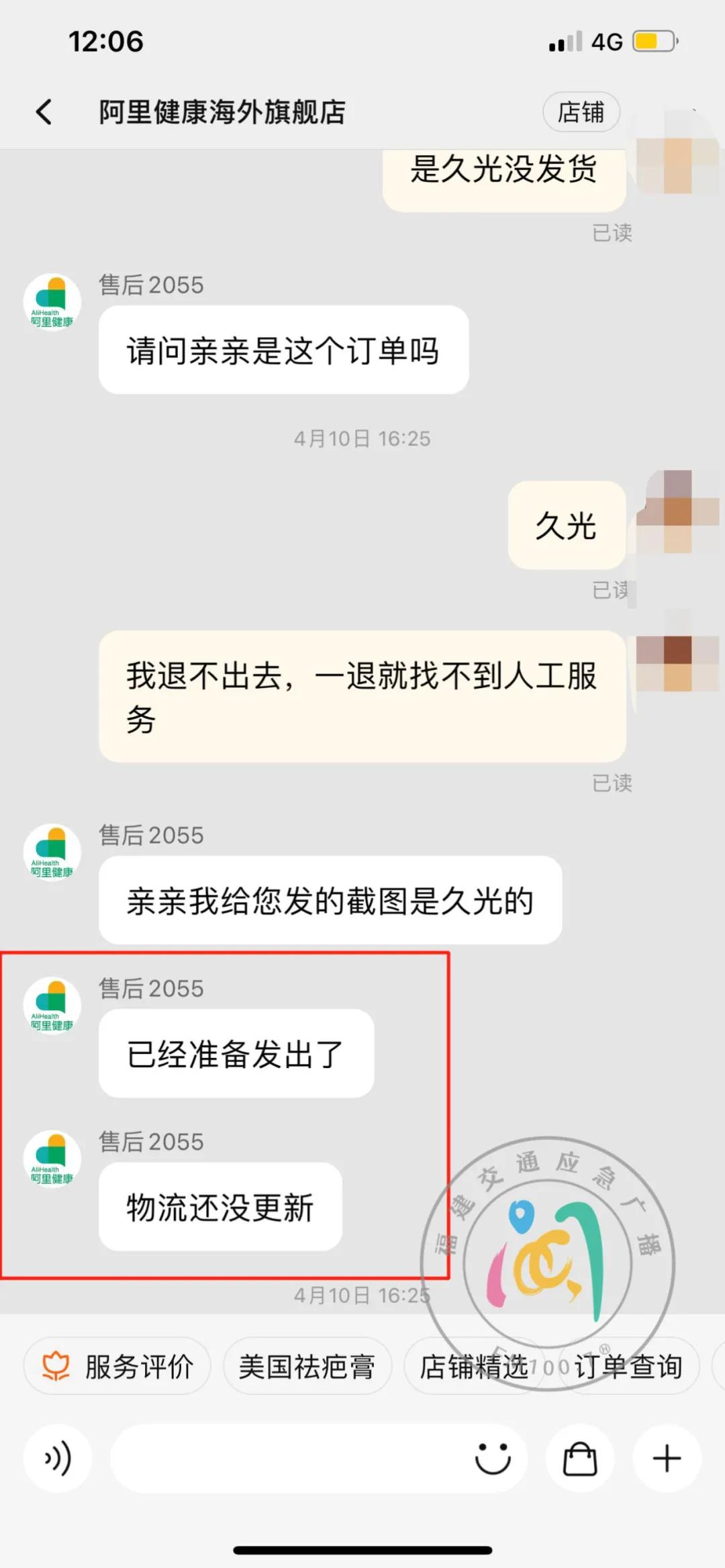Select the message bubble 物流还没更新

pyautogui.click(x=221, y=1207)
